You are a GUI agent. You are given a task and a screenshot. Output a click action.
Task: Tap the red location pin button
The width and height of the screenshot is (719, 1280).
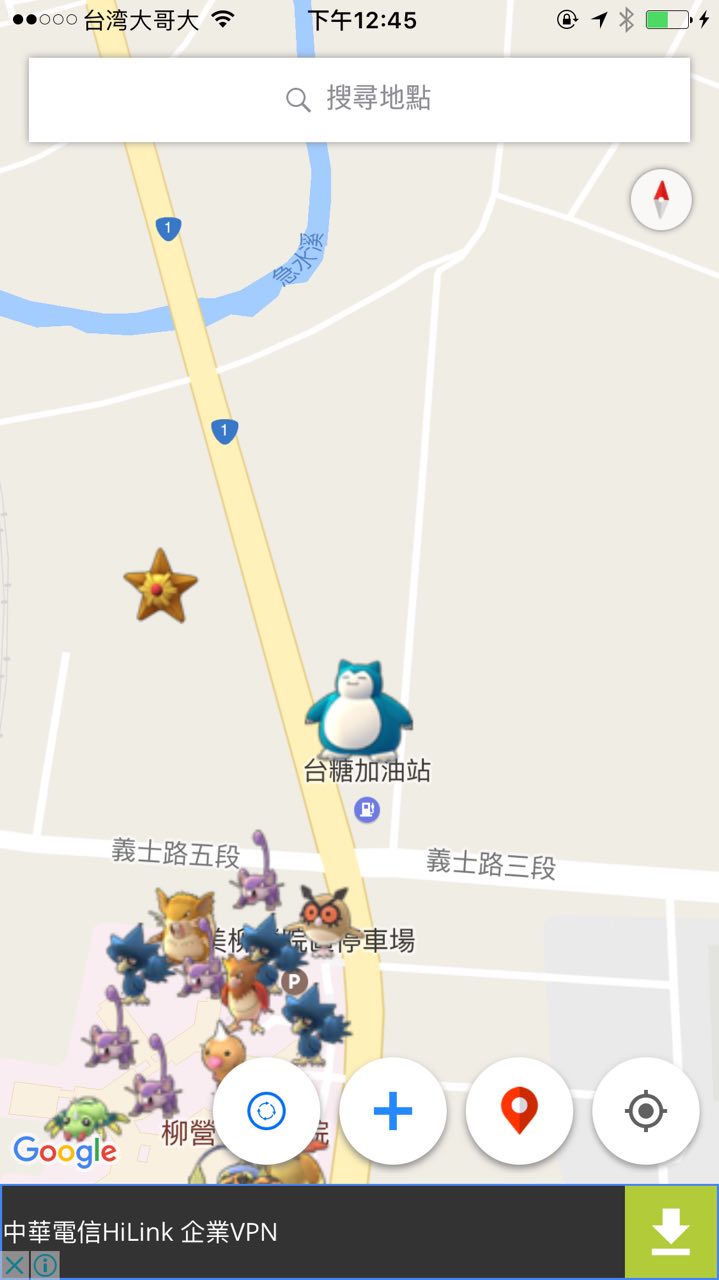(519, 1110)
